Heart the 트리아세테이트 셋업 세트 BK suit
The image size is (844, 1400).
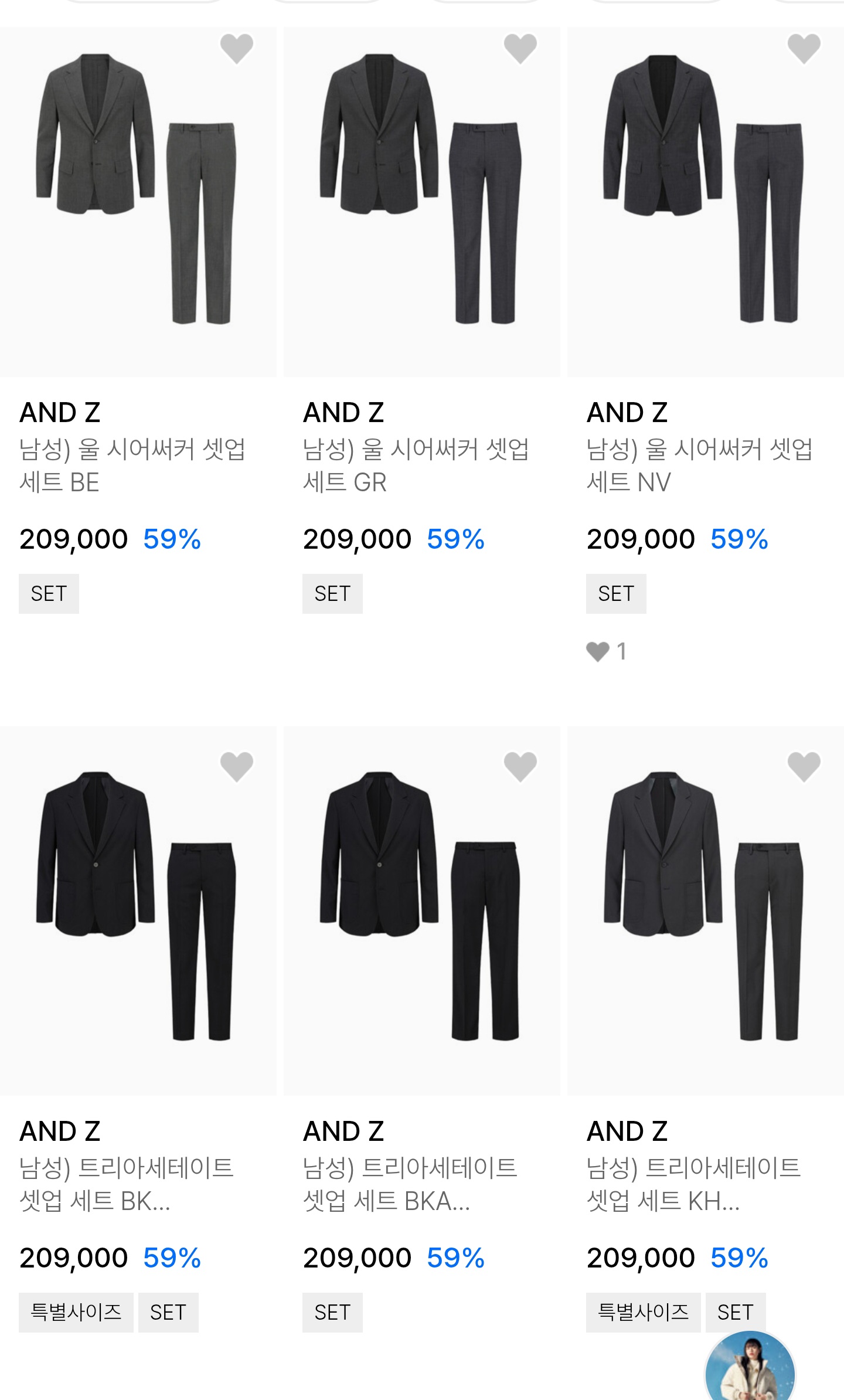point(236,766)
